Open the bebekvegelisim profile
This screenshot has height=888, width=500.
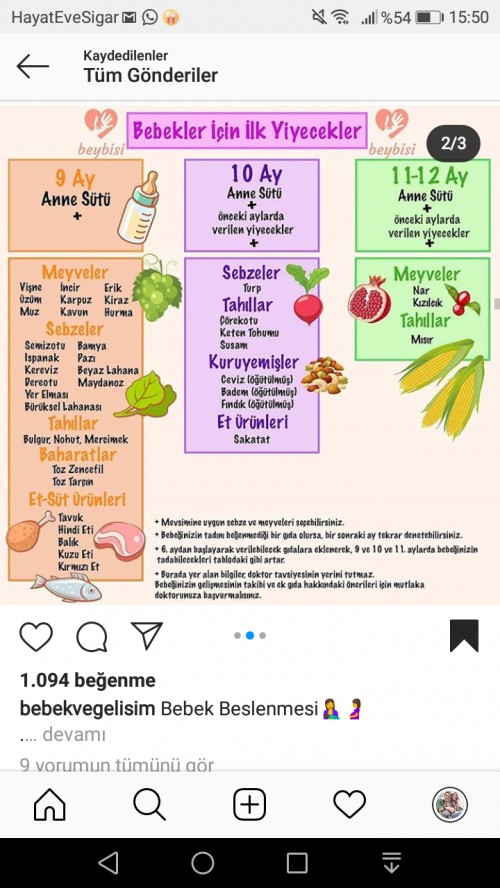click(x=87, y=708)
